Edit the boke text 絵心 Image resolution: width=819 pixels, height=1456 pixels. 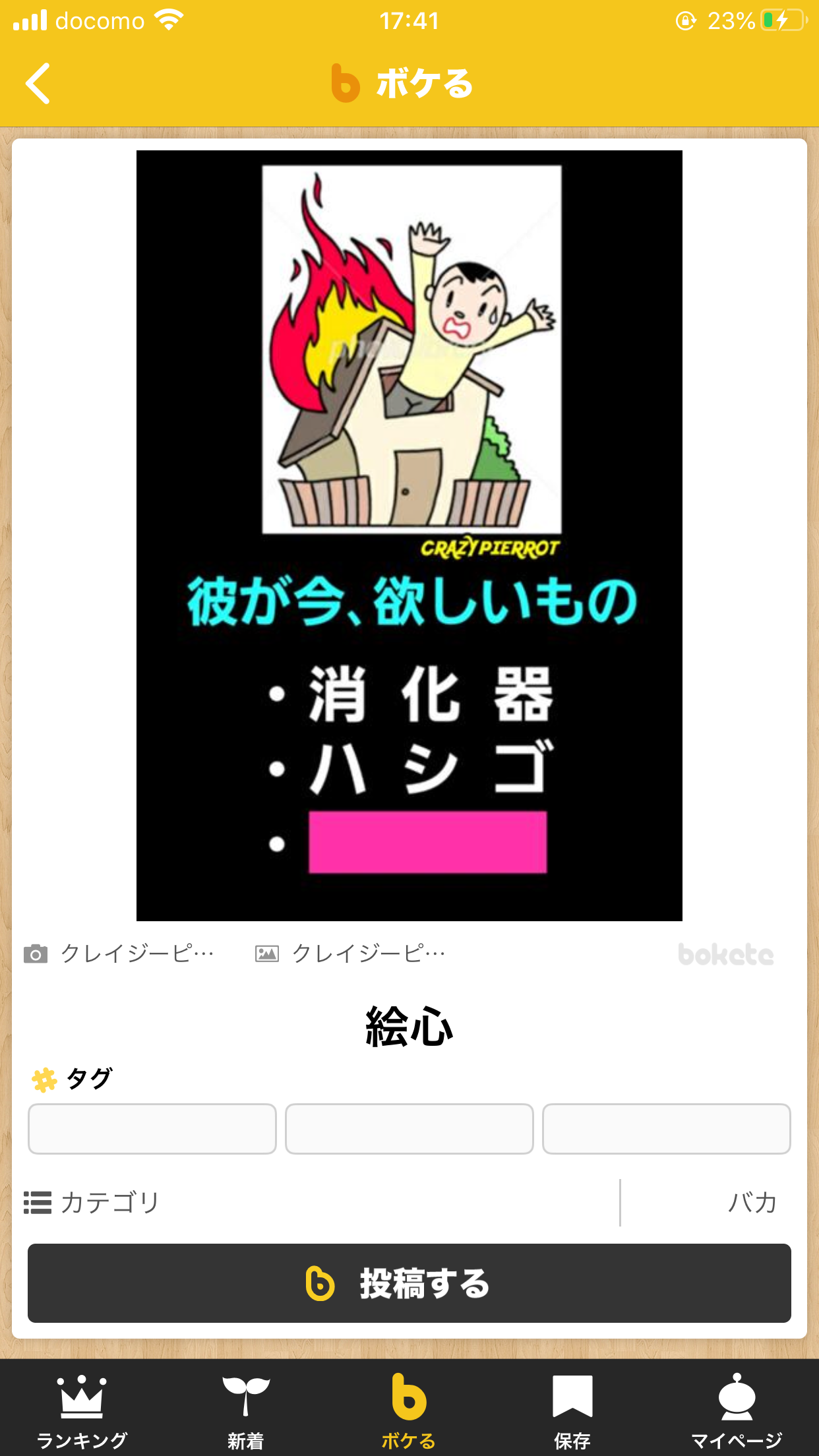pyautogui.click(x=409, y=1026)
